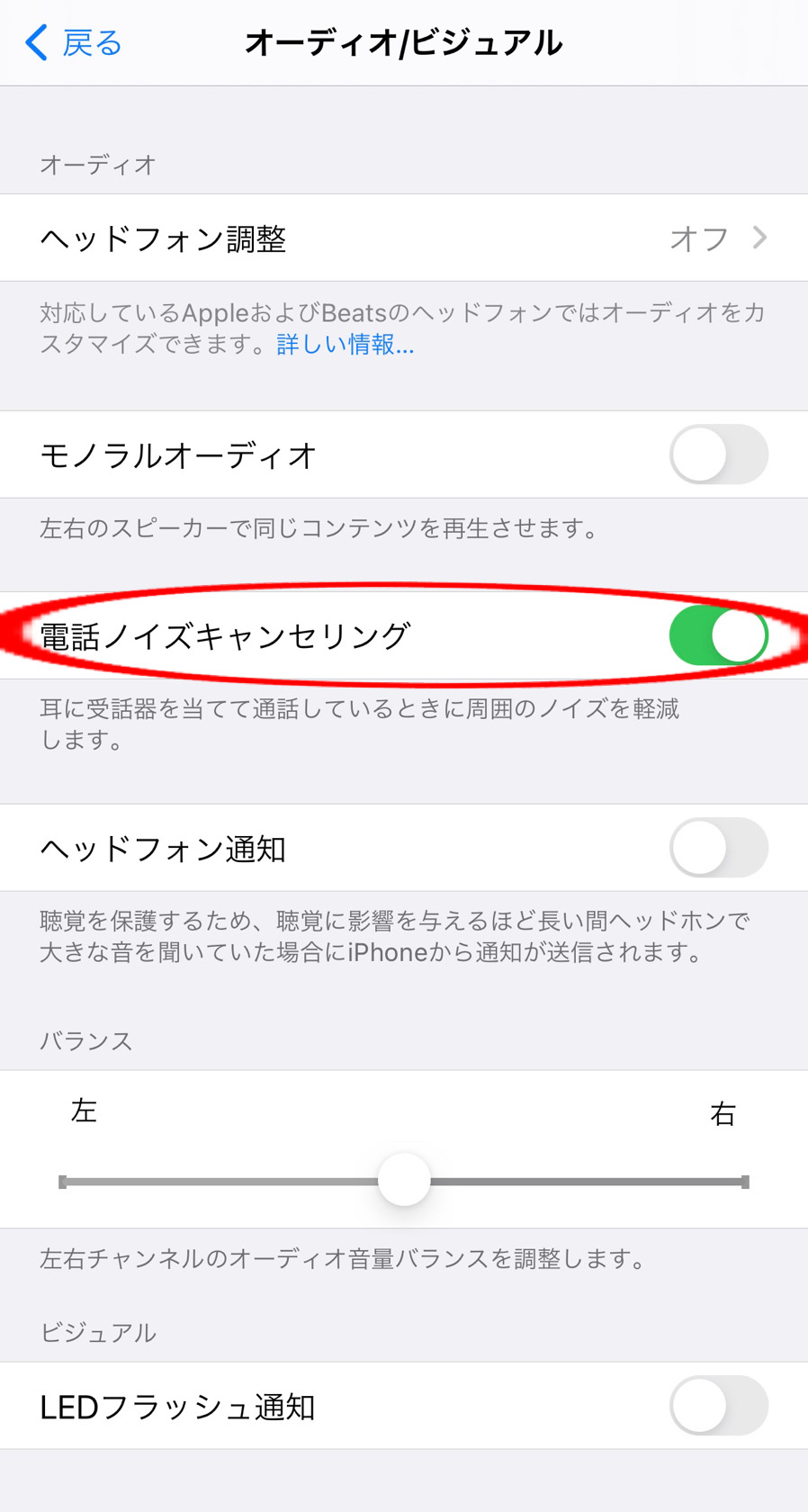
Task: Go back via the 戻る button
Action: 74,42
